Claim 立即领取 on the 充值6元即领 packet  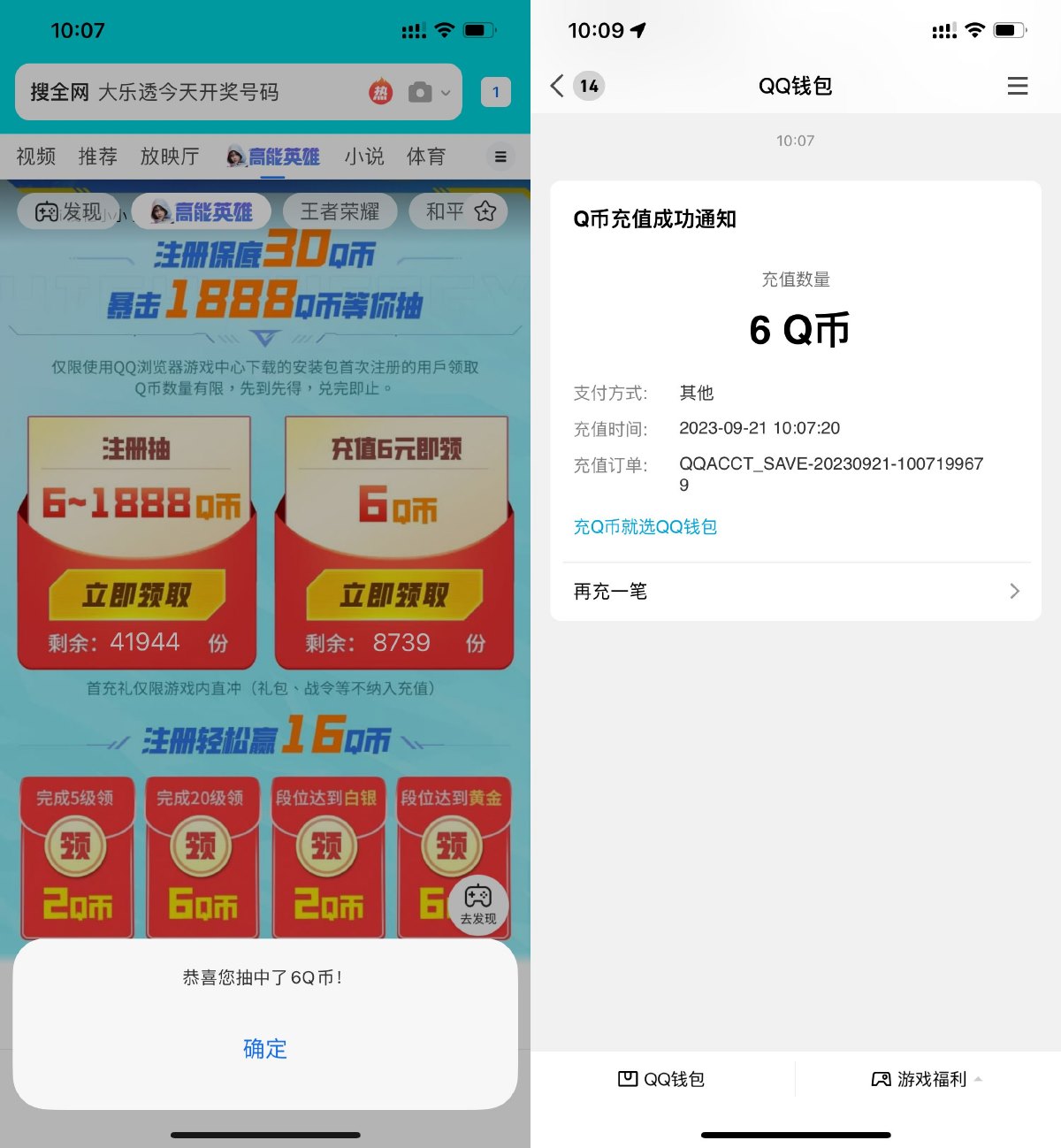394,594
